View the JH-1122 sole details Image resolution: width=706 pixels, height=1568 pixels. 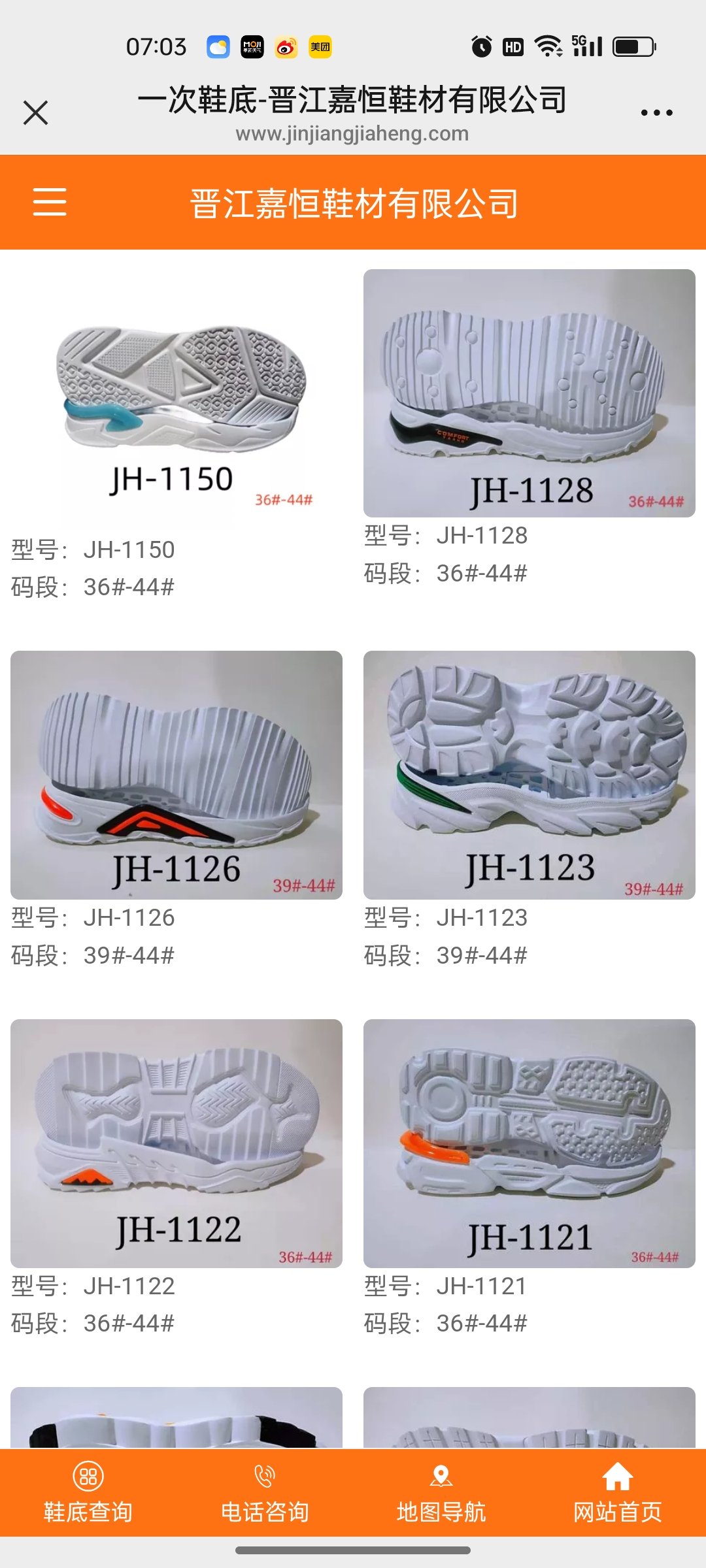point(176,1143)
